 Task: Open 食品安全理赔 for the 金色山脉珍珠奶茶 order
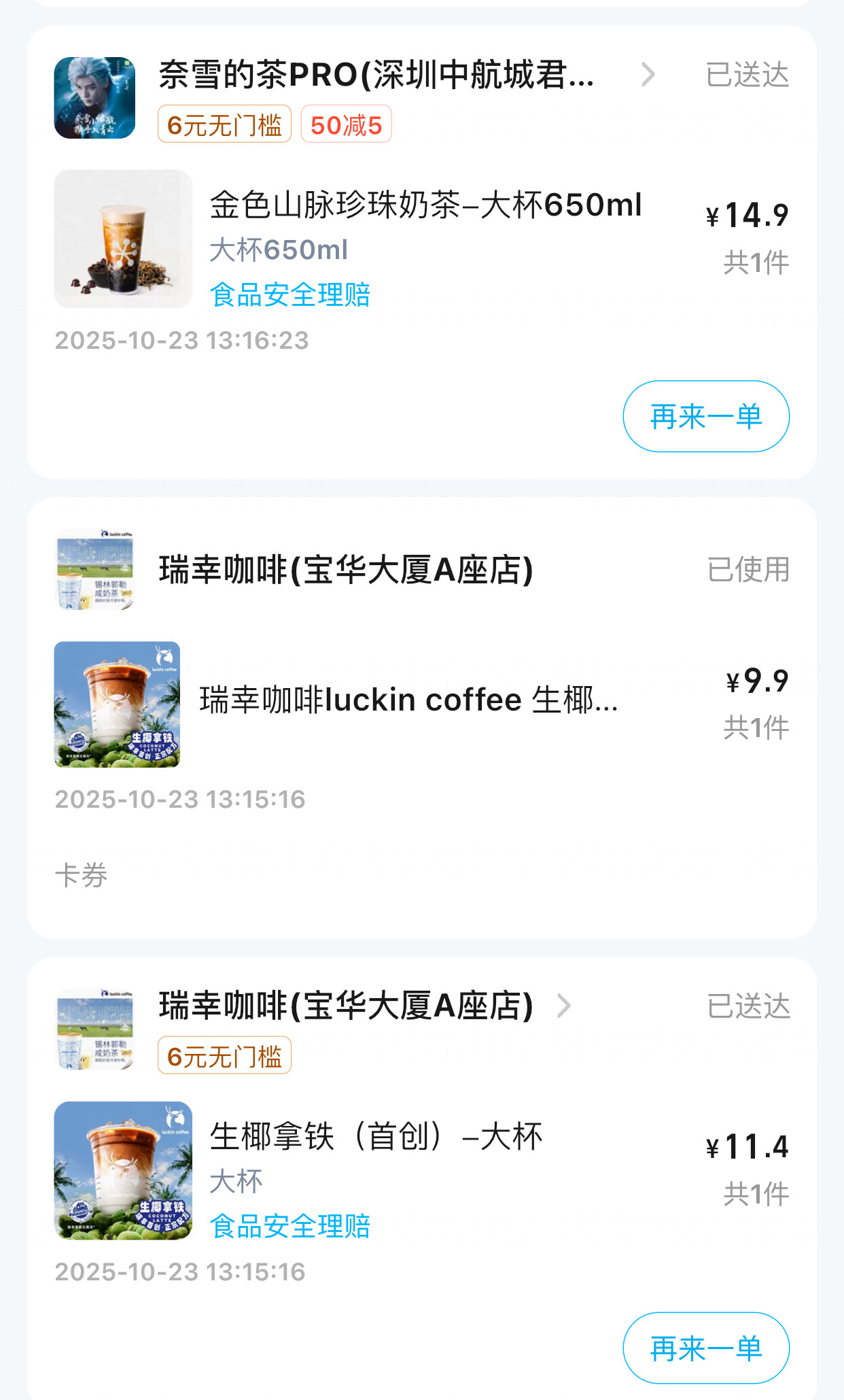[x=290, y=295]
